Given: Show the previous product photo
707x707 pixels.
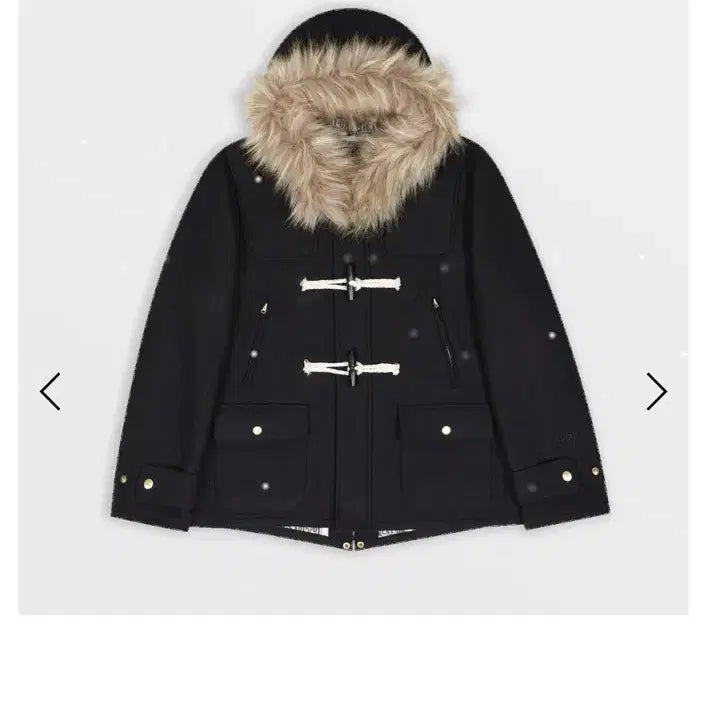Looking at the screenshot, I should click(50, 391).
